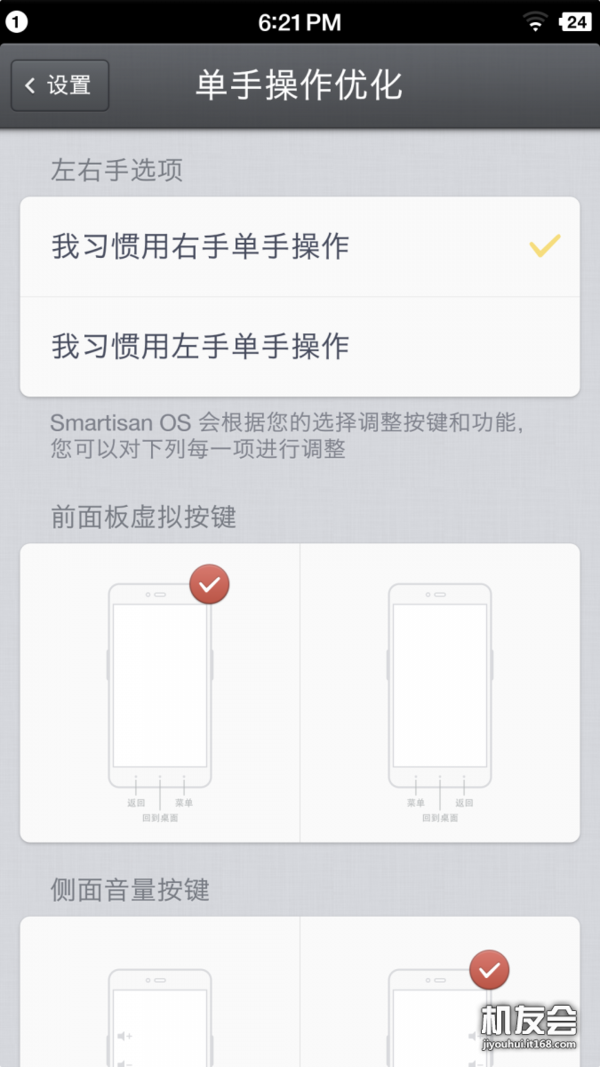Screen dimensions: 600x1067
Task: Choose front panel layout with 菜单 on left
Action: click(x=440, y=693)
